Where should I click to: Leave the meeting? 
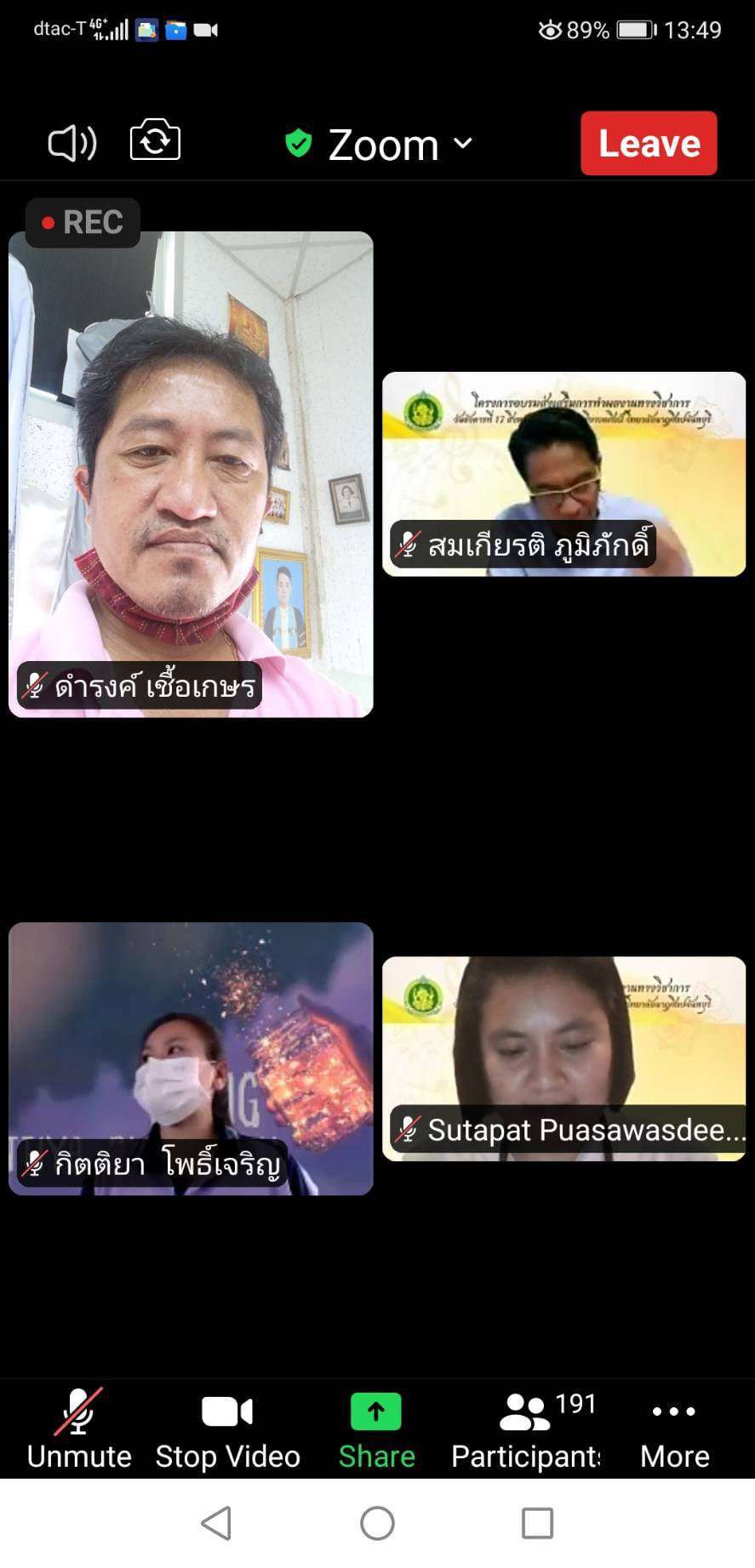pos(649,143)
